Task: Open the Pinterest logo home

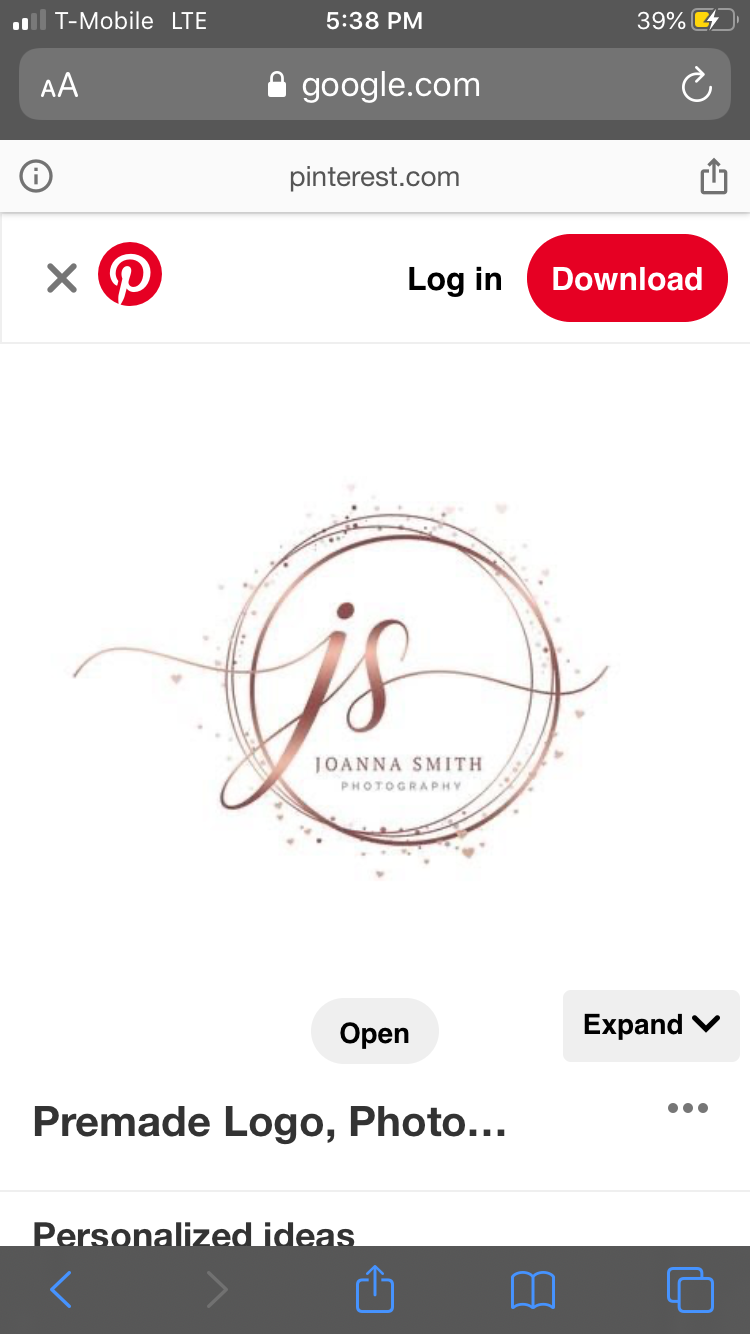Action: click(x=130, y=274)
